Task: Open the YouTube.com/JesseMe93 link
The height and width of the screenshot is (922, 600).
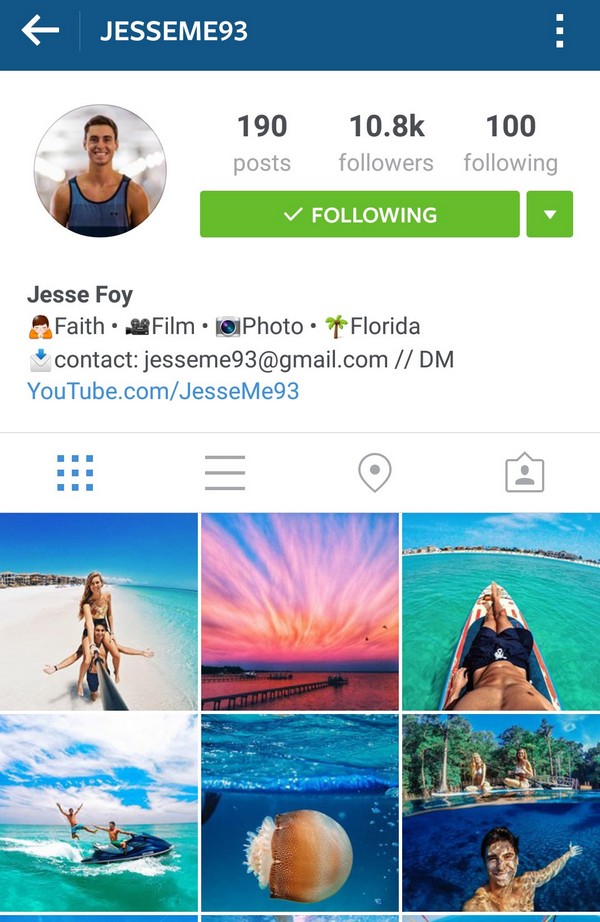Action: [x=163, y=391]
